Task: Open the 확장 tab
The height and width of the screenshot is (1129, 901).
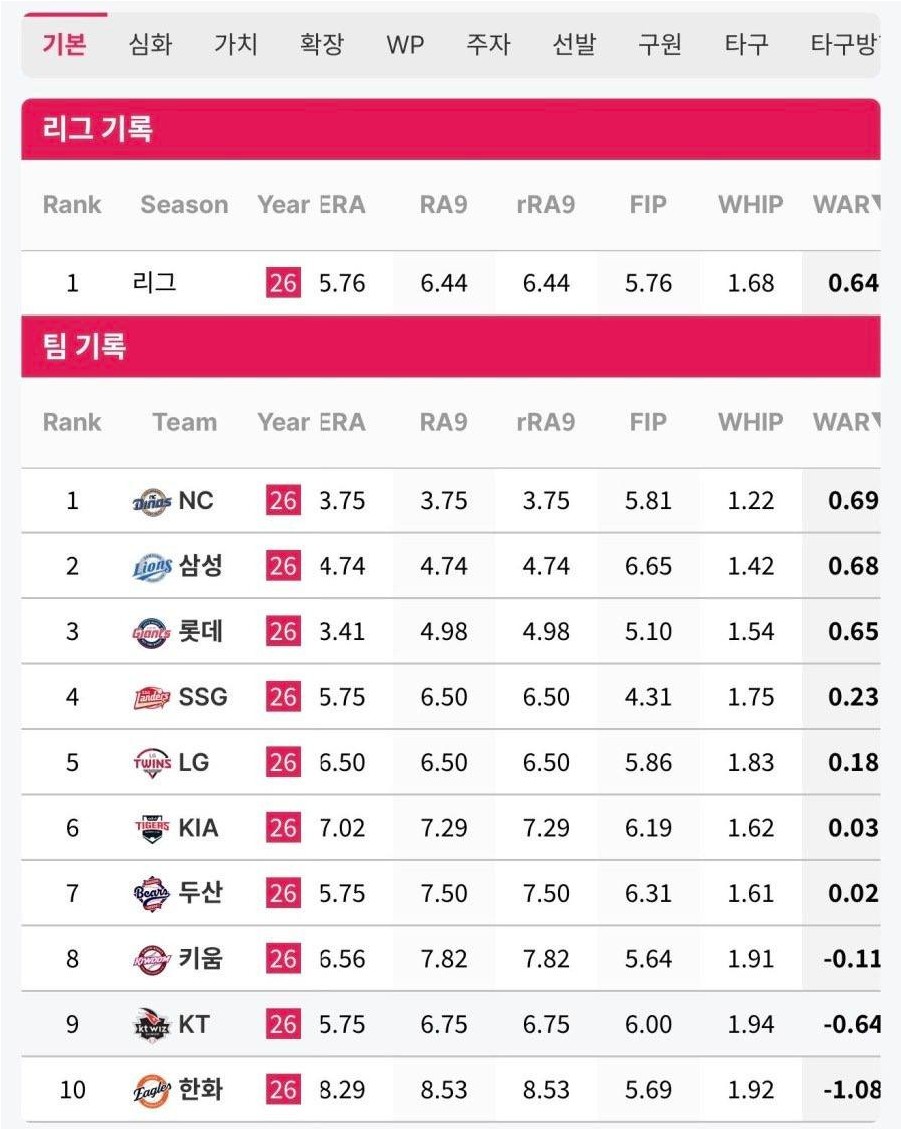Action: 321,44
